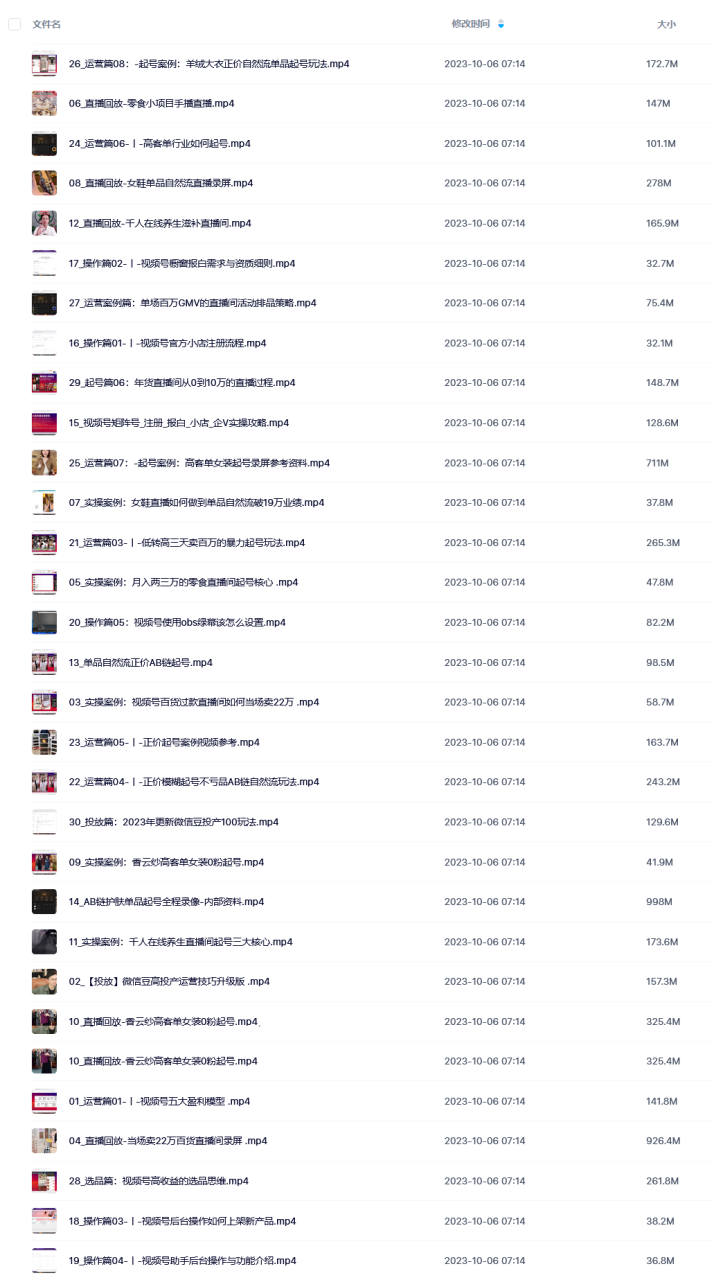The height and width of the screenshot is (1280, 714).
Task: Open 17_操作篇02 视频号橱窗报白需求 file
Action: pos(182,264)
